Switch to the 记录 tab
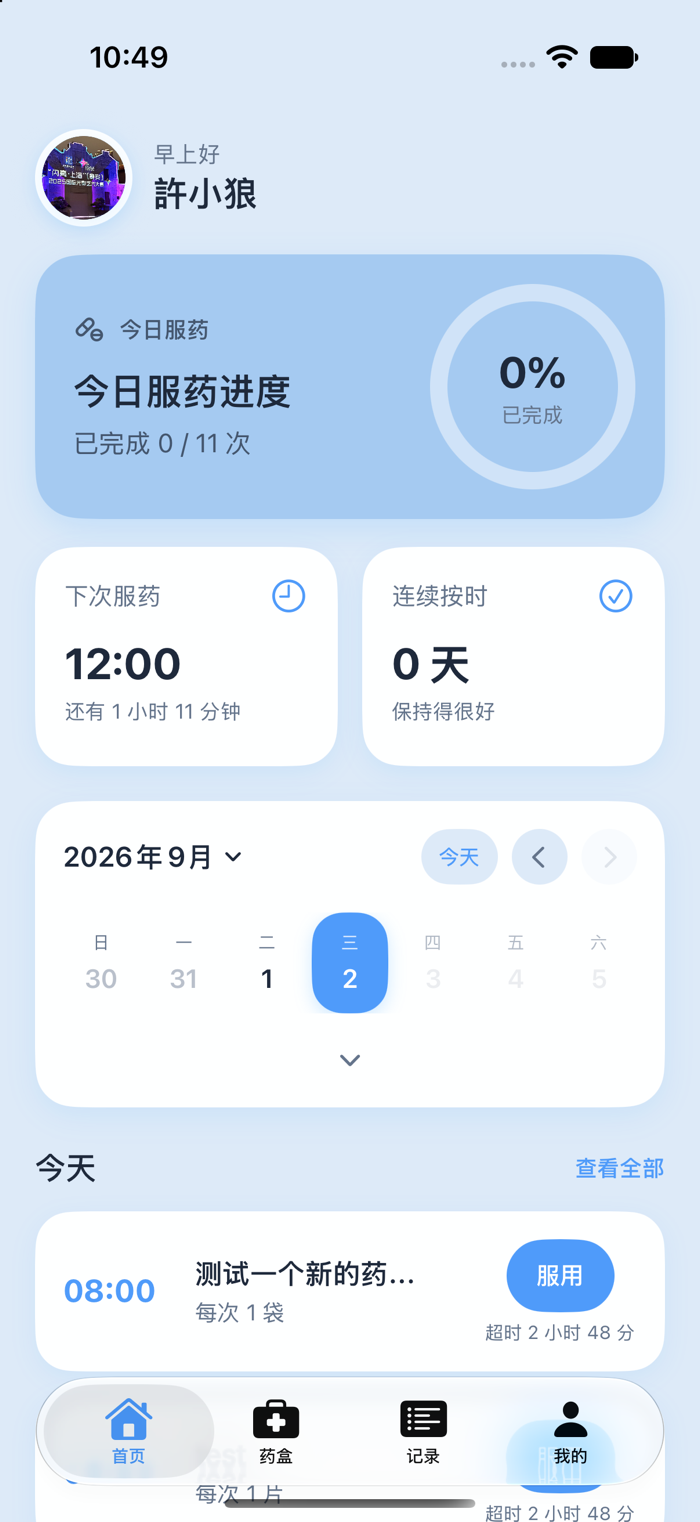The image size is (700, 1522). coord(423,1431)
